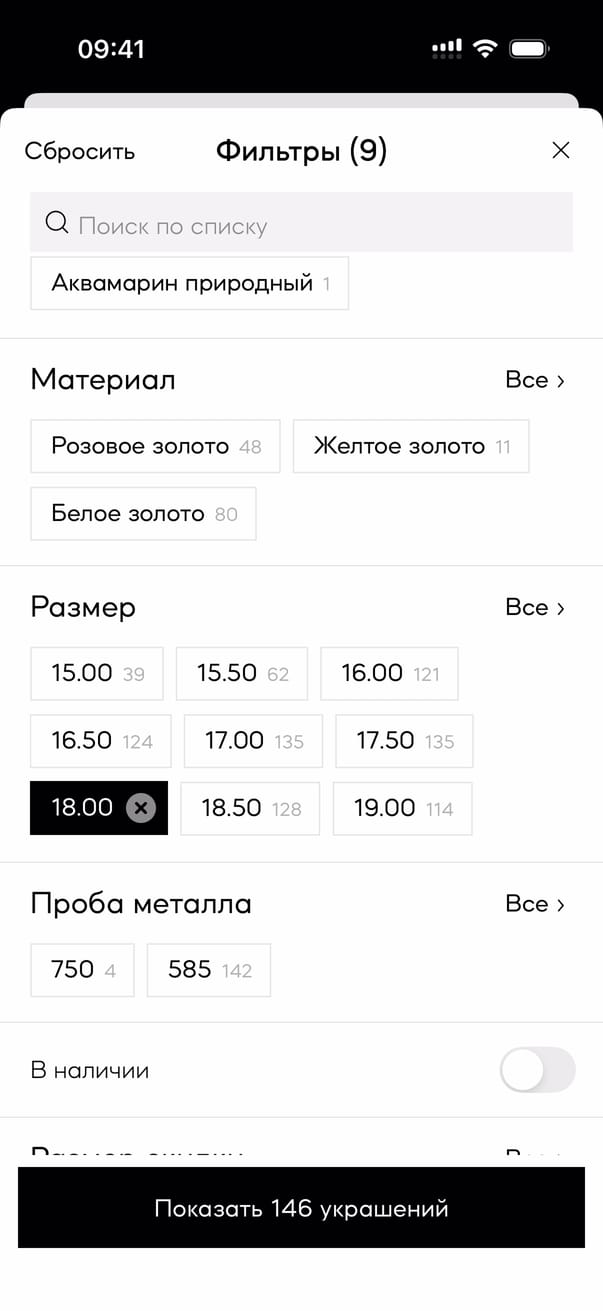
Task: Show all Размер options
Action: (x=535, y=608)
